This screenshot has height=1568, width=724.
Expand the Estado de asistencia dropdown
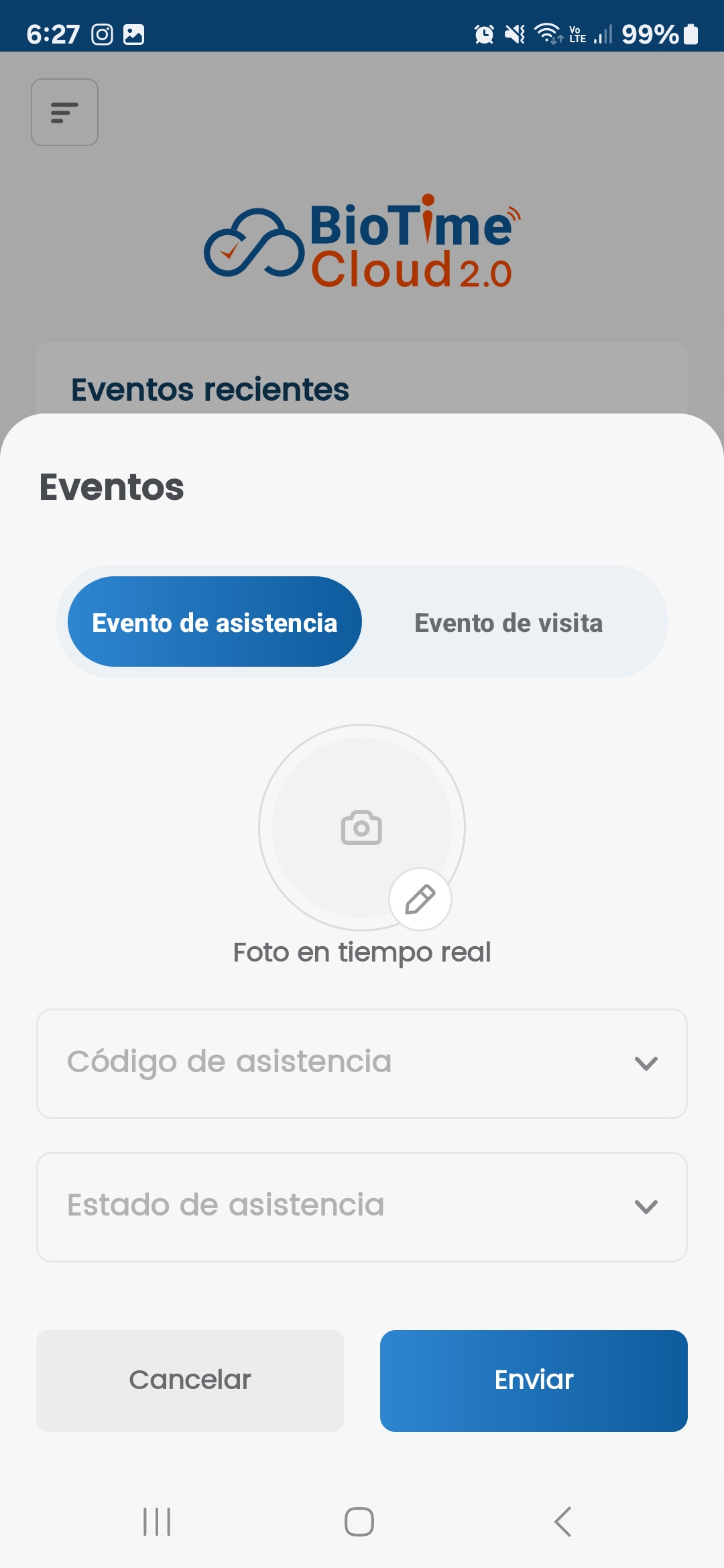[362, 1207]
